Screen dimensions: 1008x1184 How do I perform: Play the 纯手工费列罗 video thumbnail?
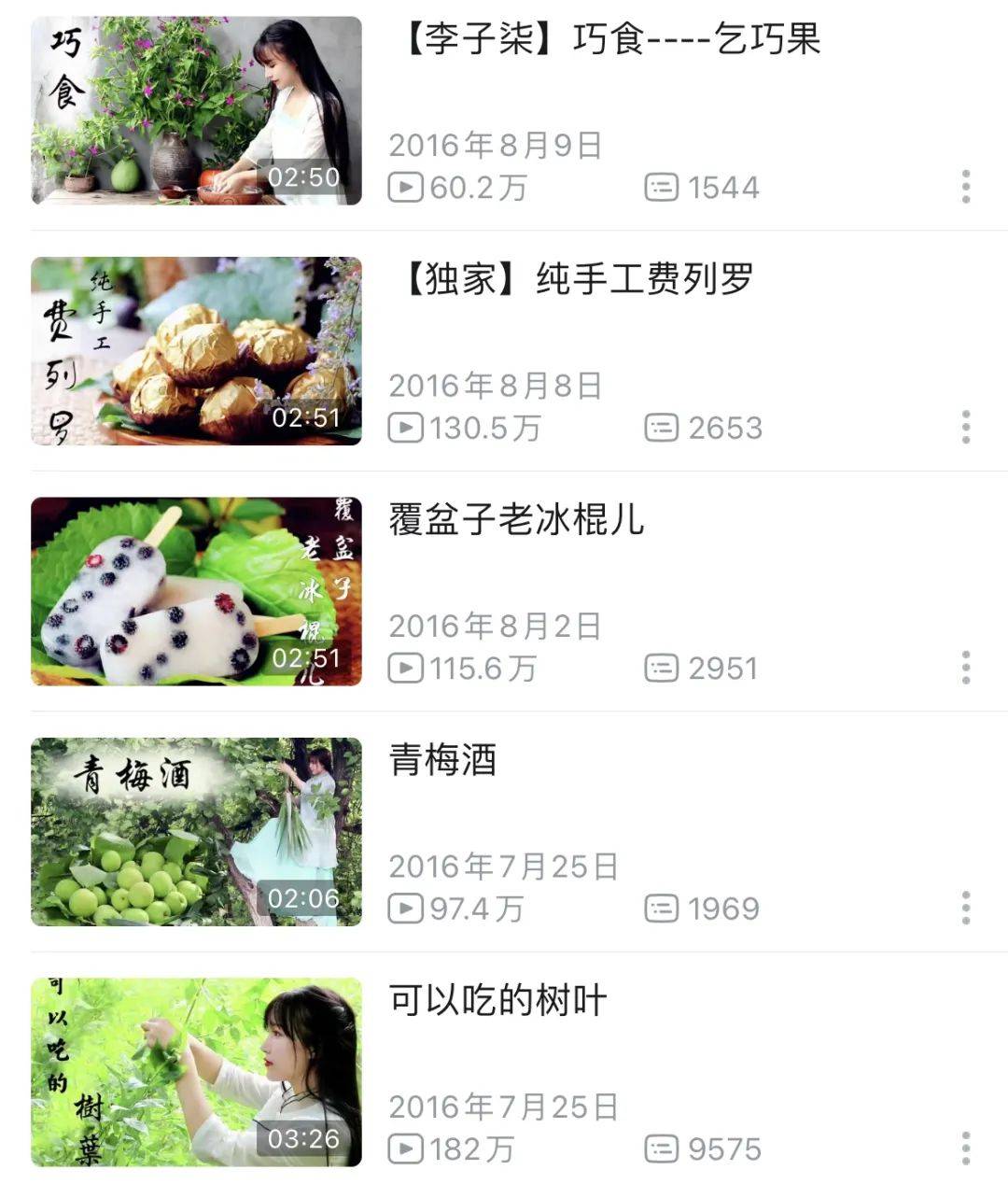pyautogui.click(x=196, y=351)
